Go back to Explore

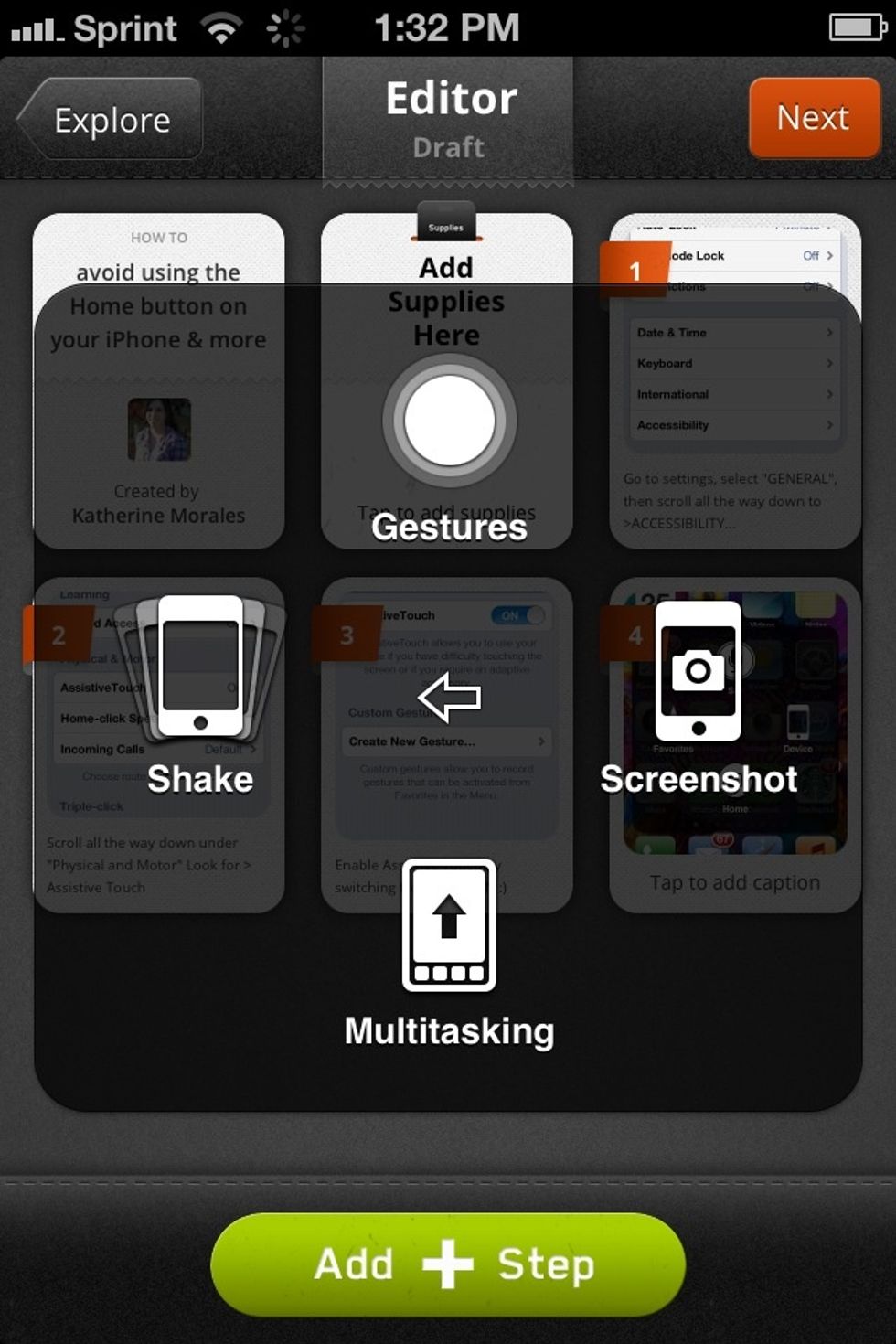point(112,120)
